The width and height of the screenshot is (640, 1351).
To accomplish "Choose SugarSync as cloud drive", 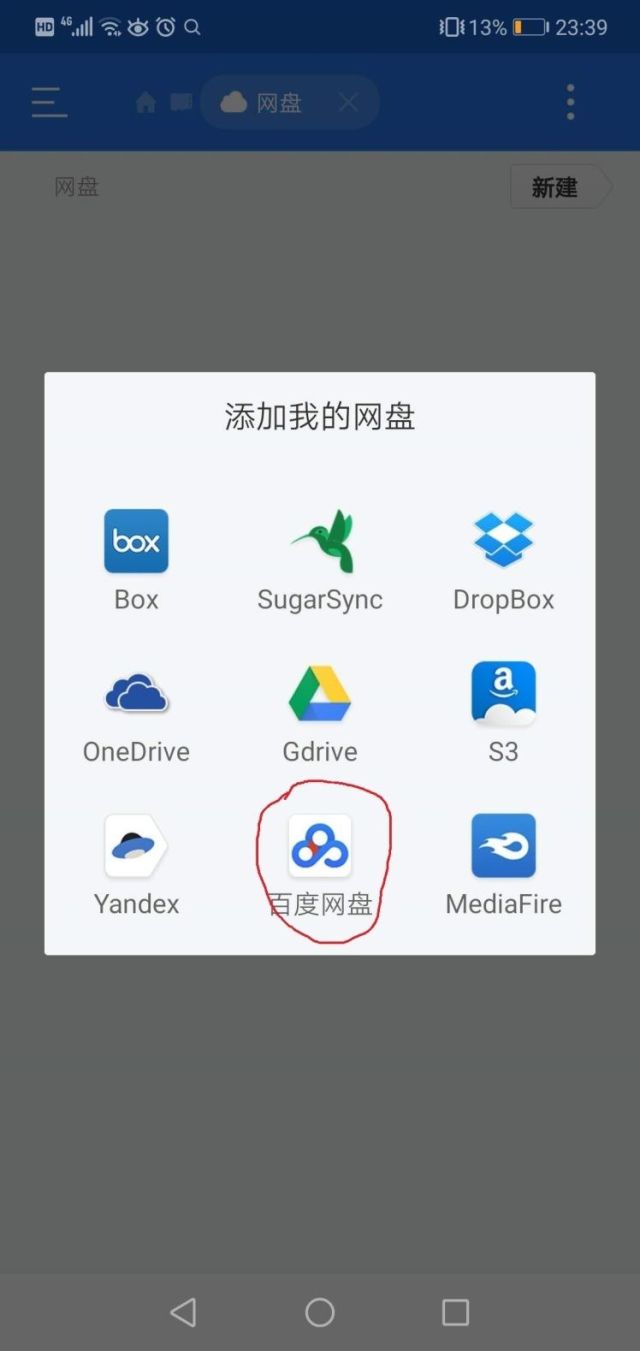I will click(320, 560).
